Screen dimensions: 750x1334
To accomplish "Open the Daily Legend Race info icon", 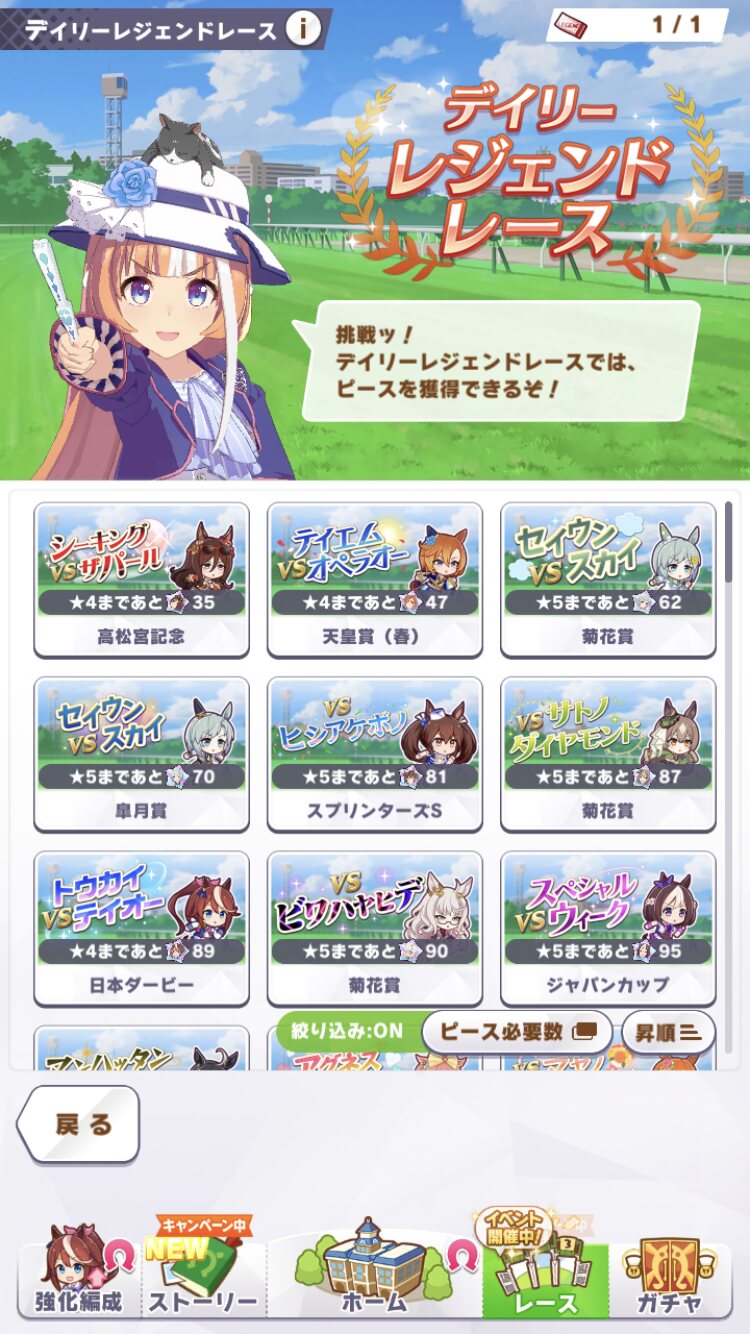I will click(303, 29).
